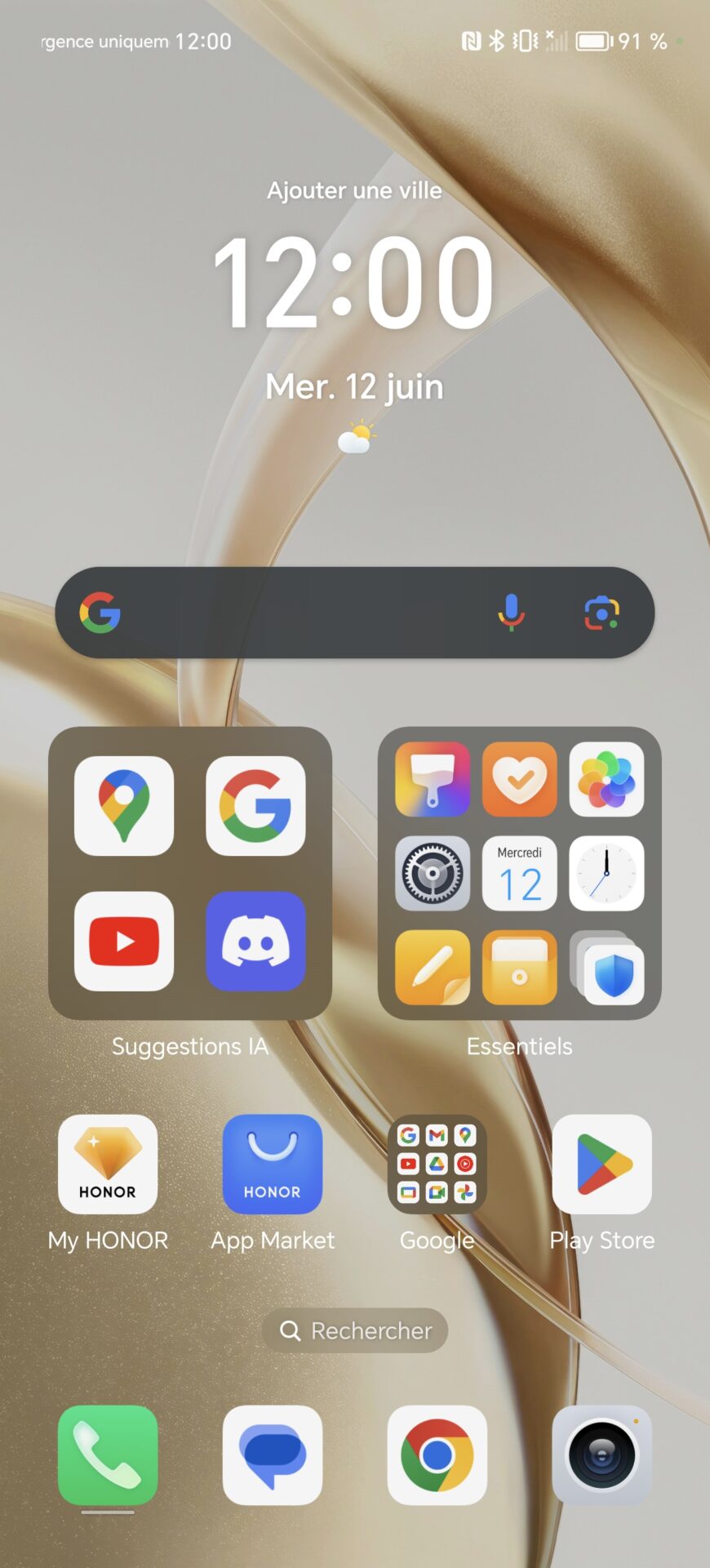This screenshot has height=1568, width=710.
Task: Open the Play Store
Action: (602, 1165)
